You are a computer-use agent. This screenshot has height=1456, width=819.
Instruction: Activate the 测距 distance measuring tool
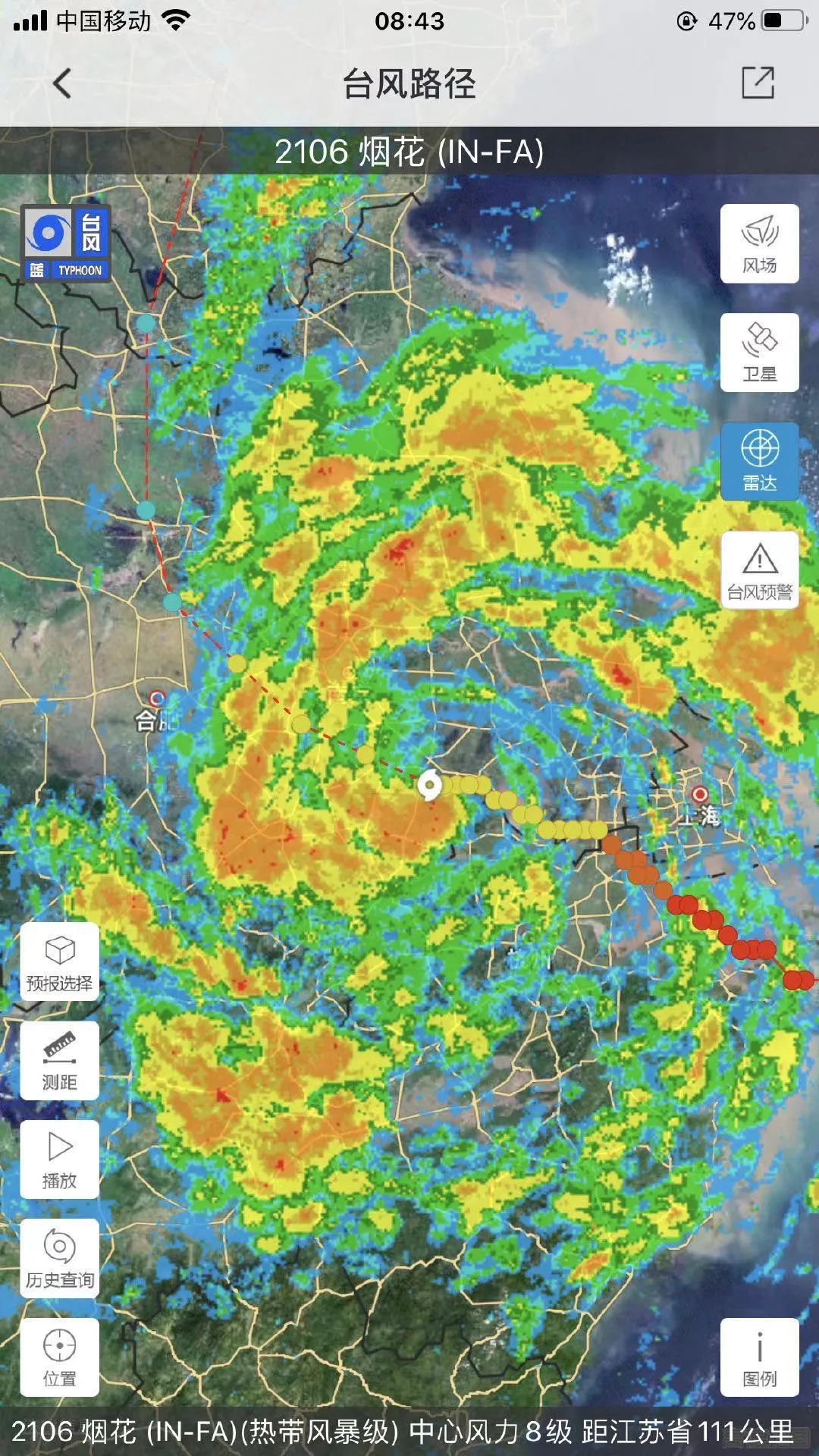pyautogui.click(x=59, y=1061)
